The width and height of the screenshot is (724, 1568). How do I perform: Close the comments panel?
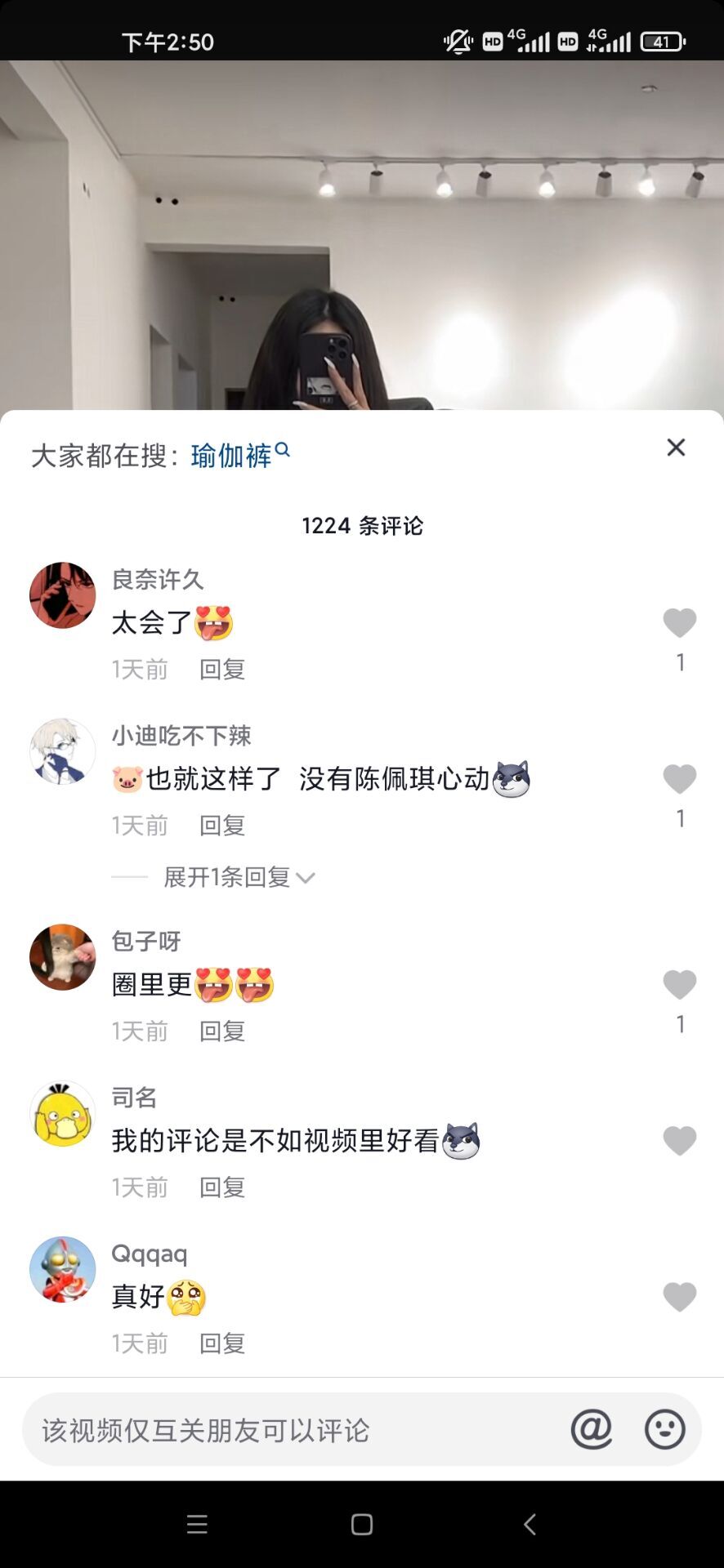(676, 448)
